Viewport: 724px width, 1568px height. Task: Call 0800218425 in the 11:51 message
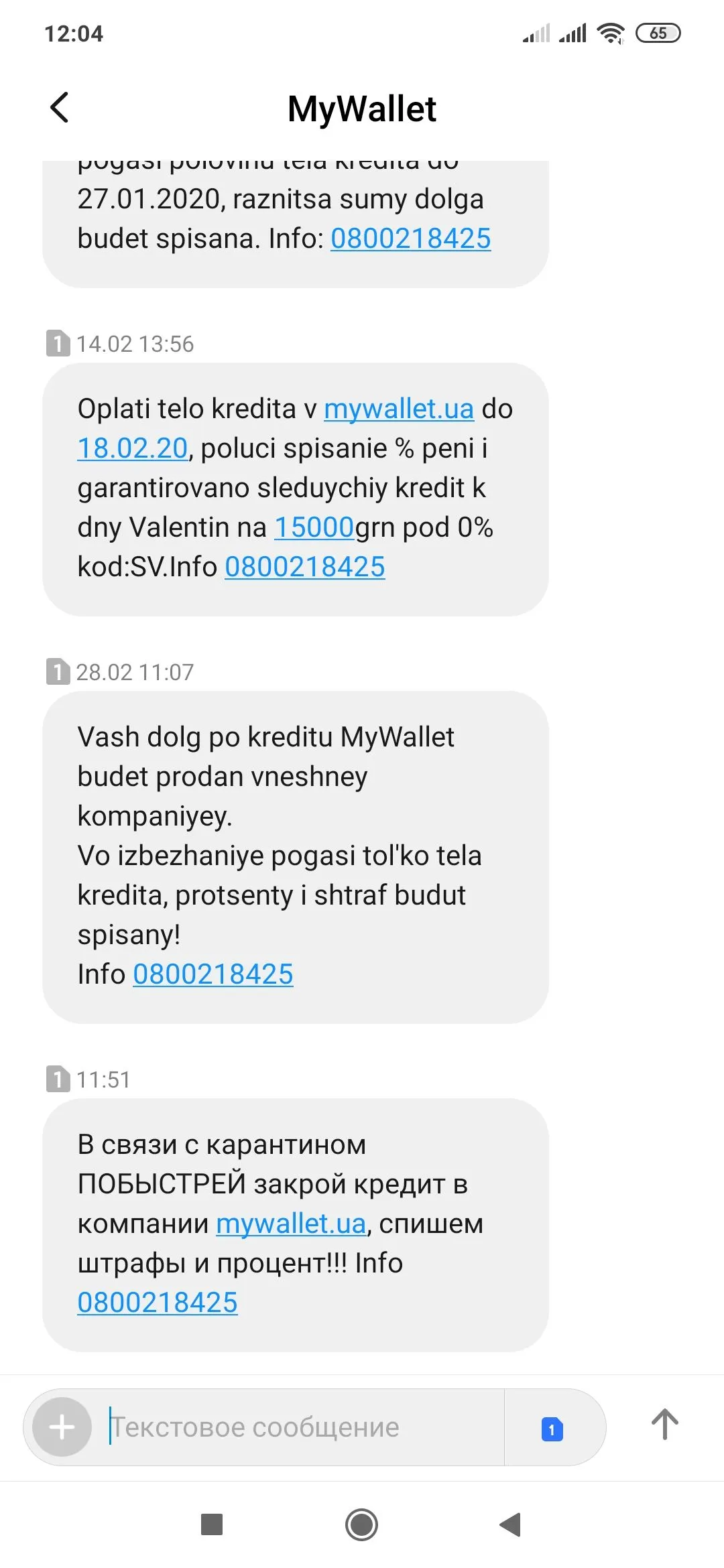coord(157,1303)
